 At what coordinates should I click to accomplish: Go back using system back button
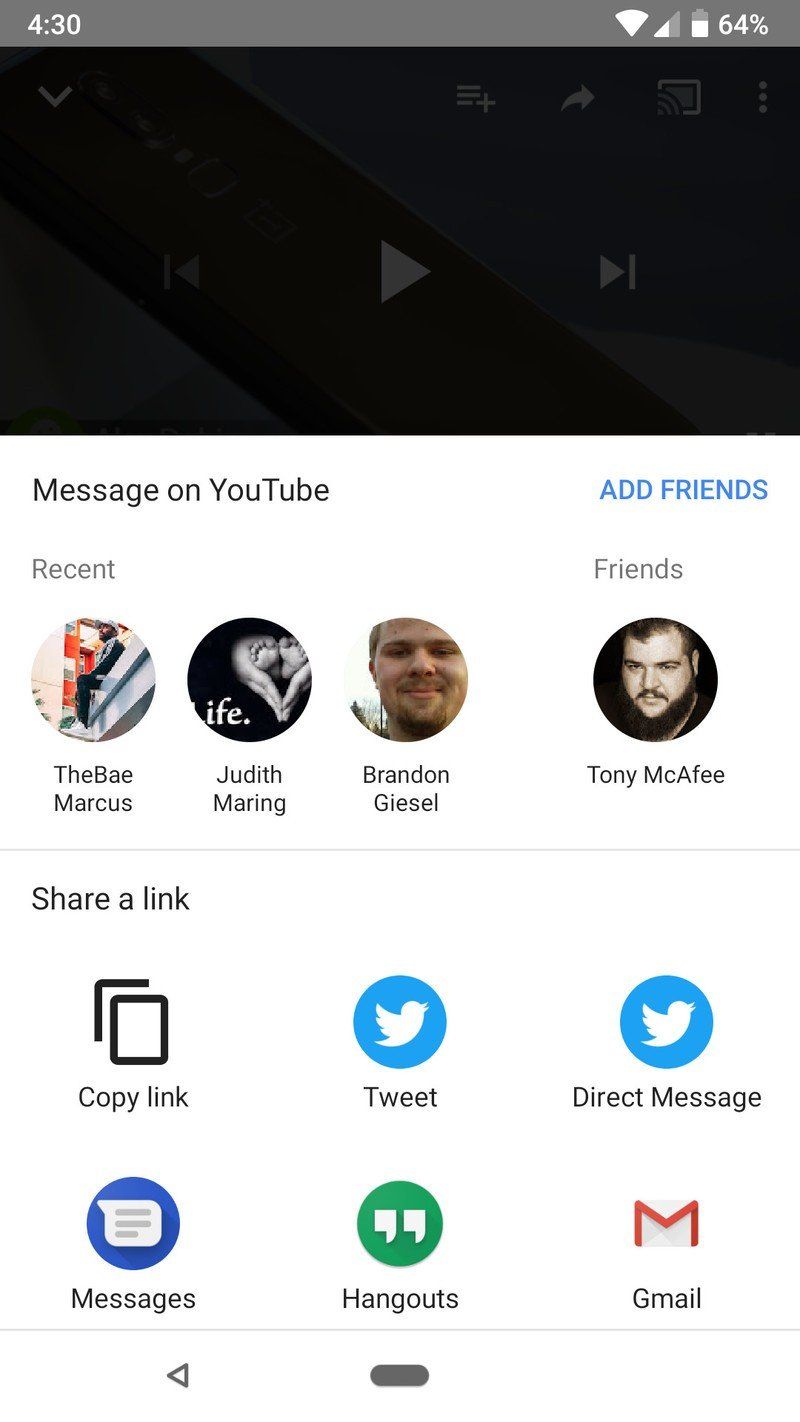pos(178,1376)
